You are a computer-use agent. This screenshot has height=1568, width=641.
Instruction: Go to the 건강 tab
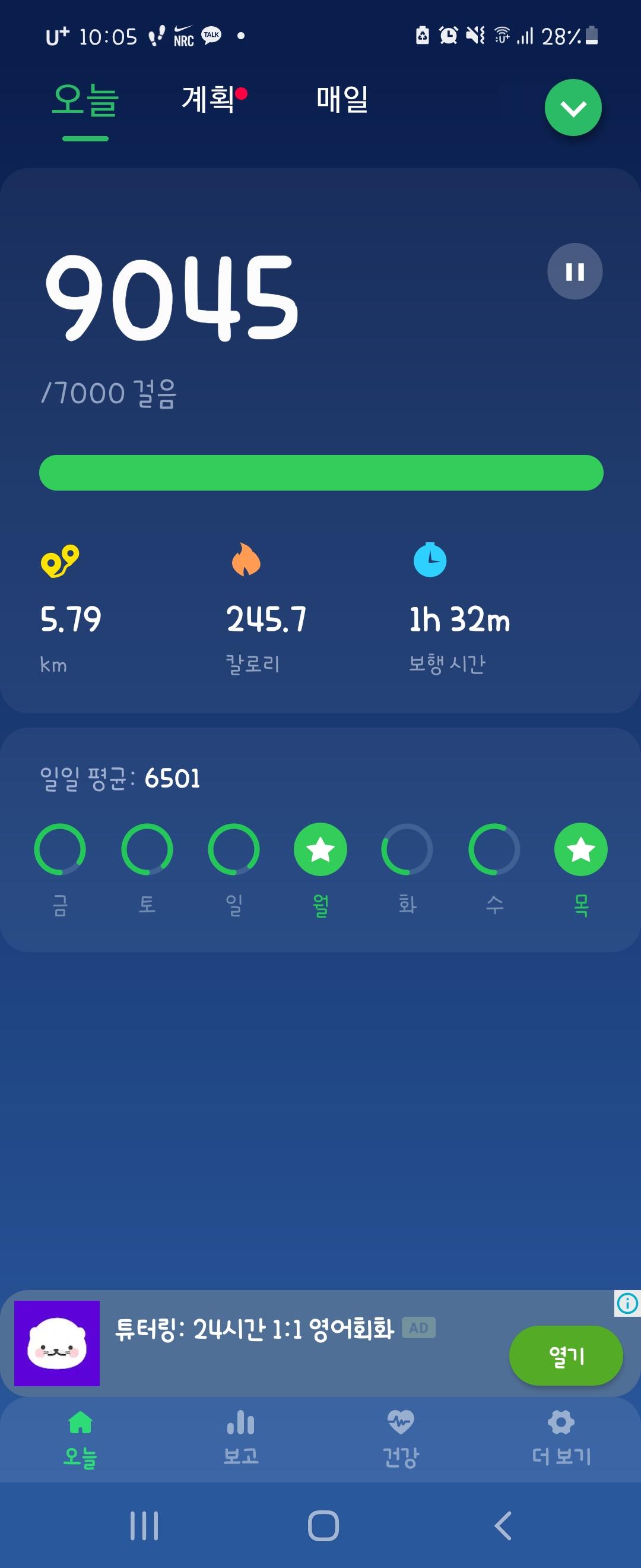point(400,1439)
